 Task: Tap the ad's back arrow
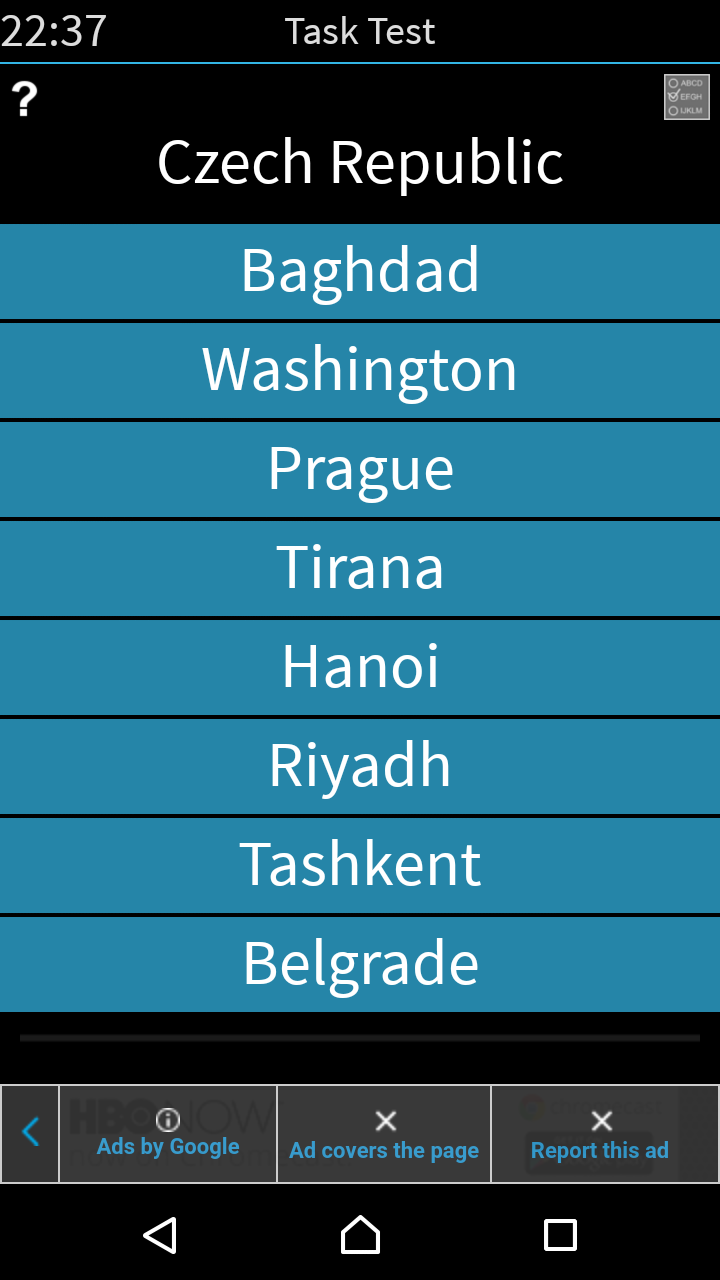(30, 1133)
